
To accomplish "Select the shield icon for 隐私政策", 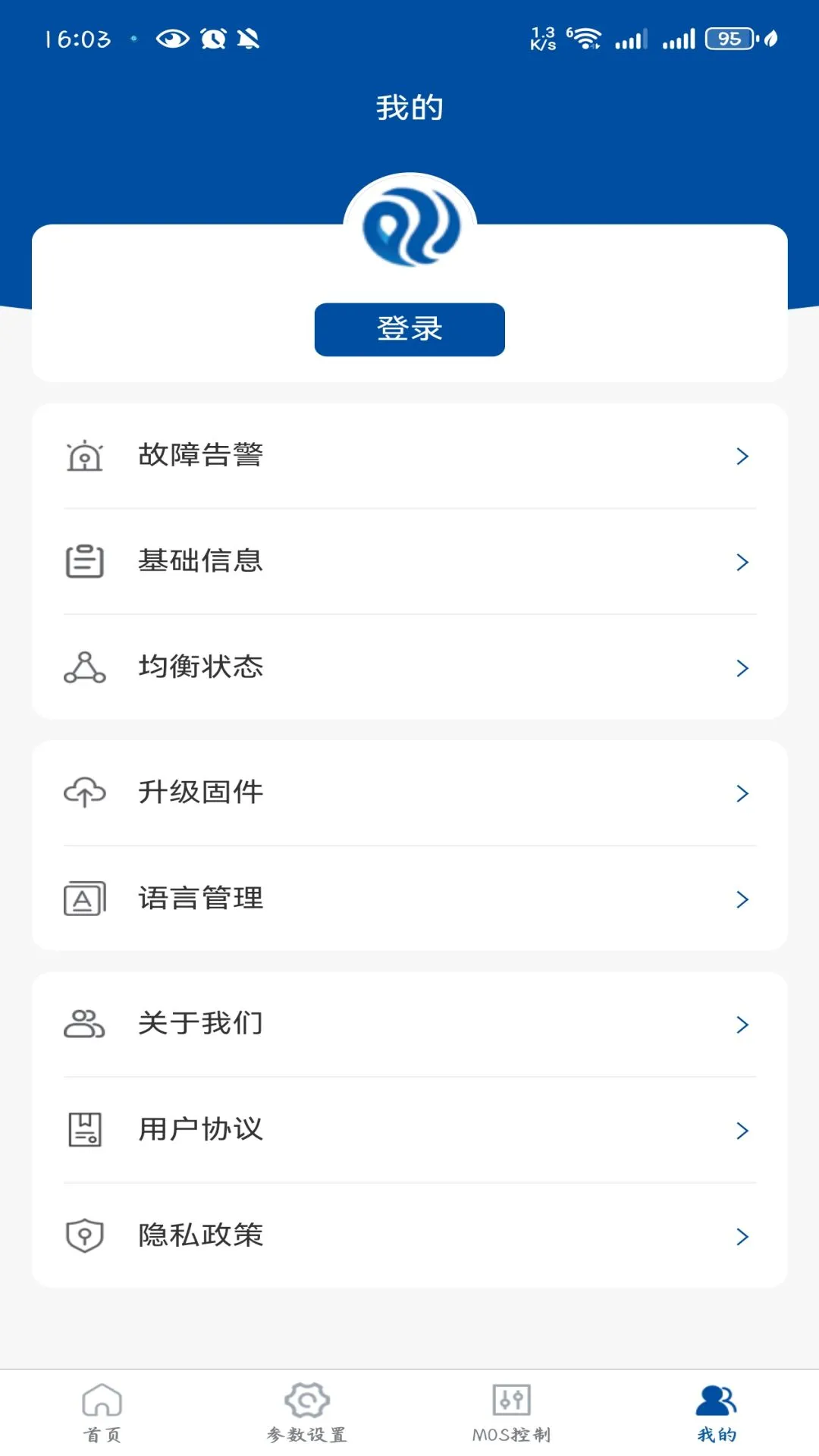I will pyautogui.click(x=83, y=1235).
